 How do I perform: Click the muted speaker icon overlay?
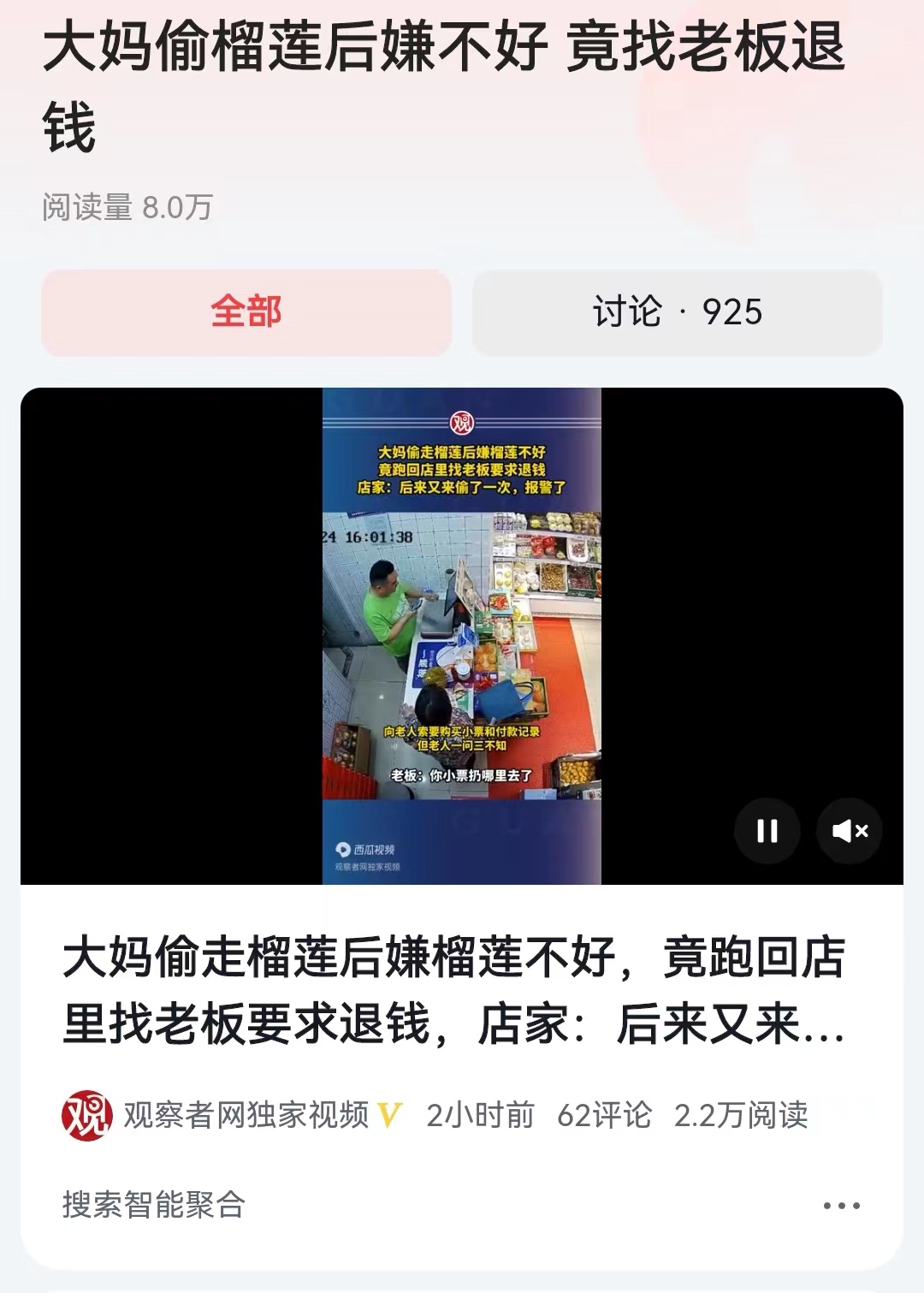tap(850, 831)
